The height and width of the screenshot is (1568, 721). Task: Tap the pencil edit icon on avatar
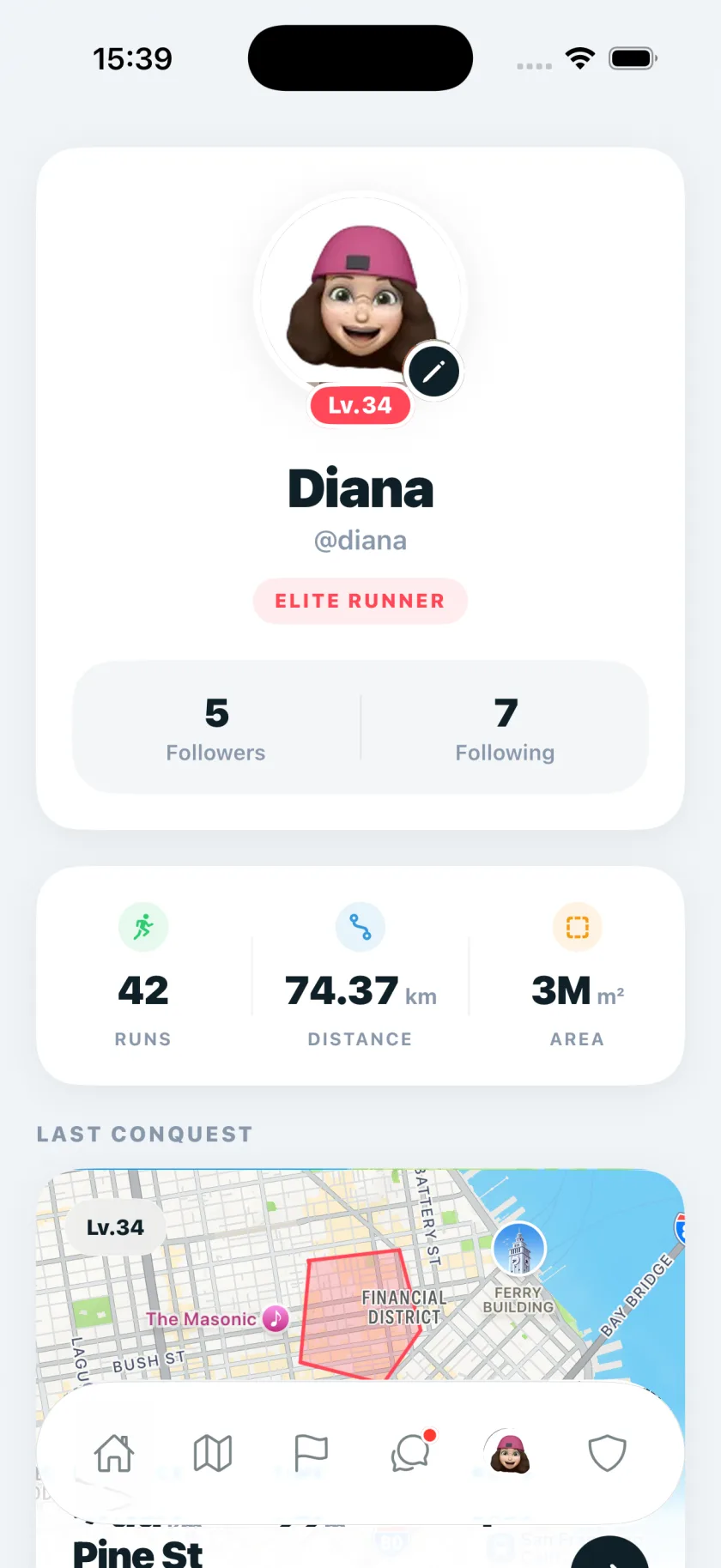[433, 372]
